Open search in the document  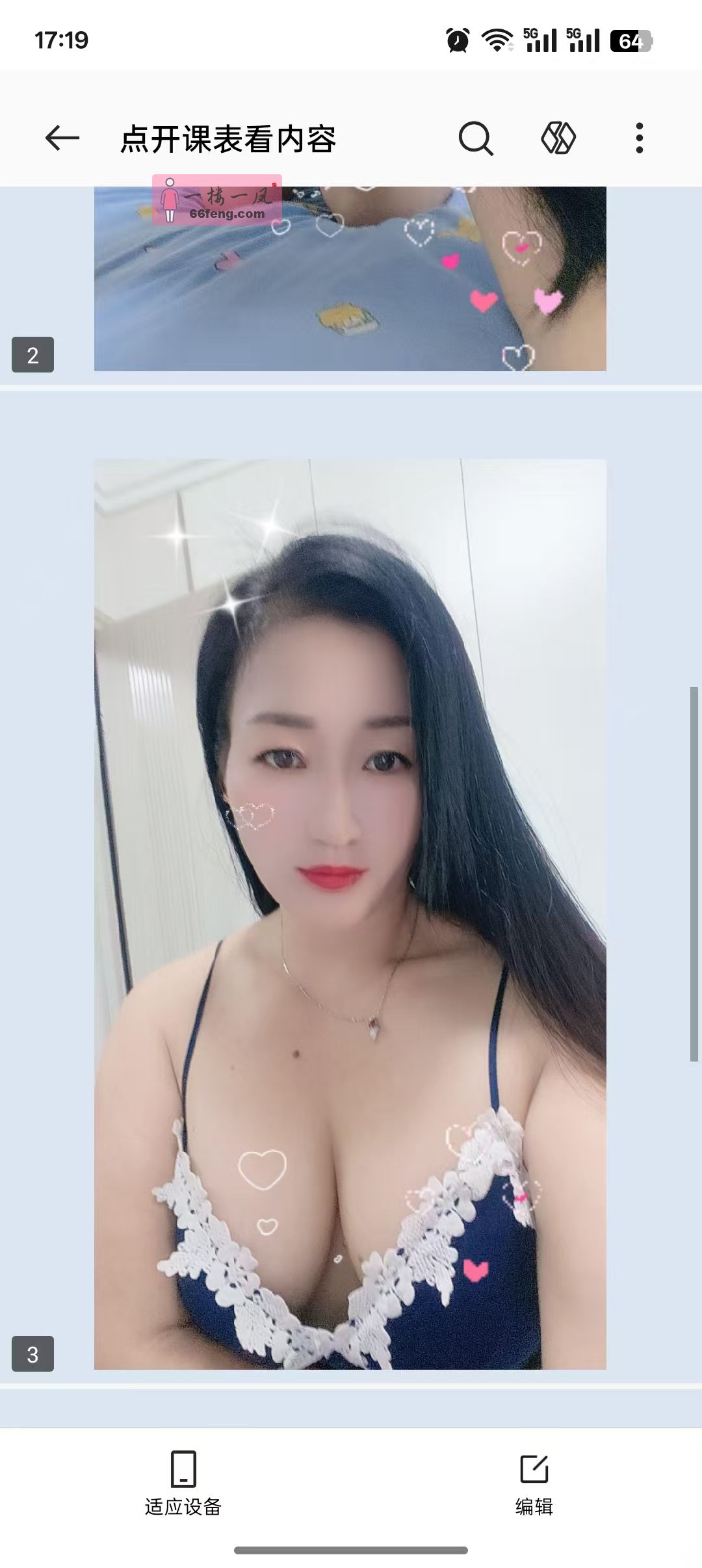point(476,138)
